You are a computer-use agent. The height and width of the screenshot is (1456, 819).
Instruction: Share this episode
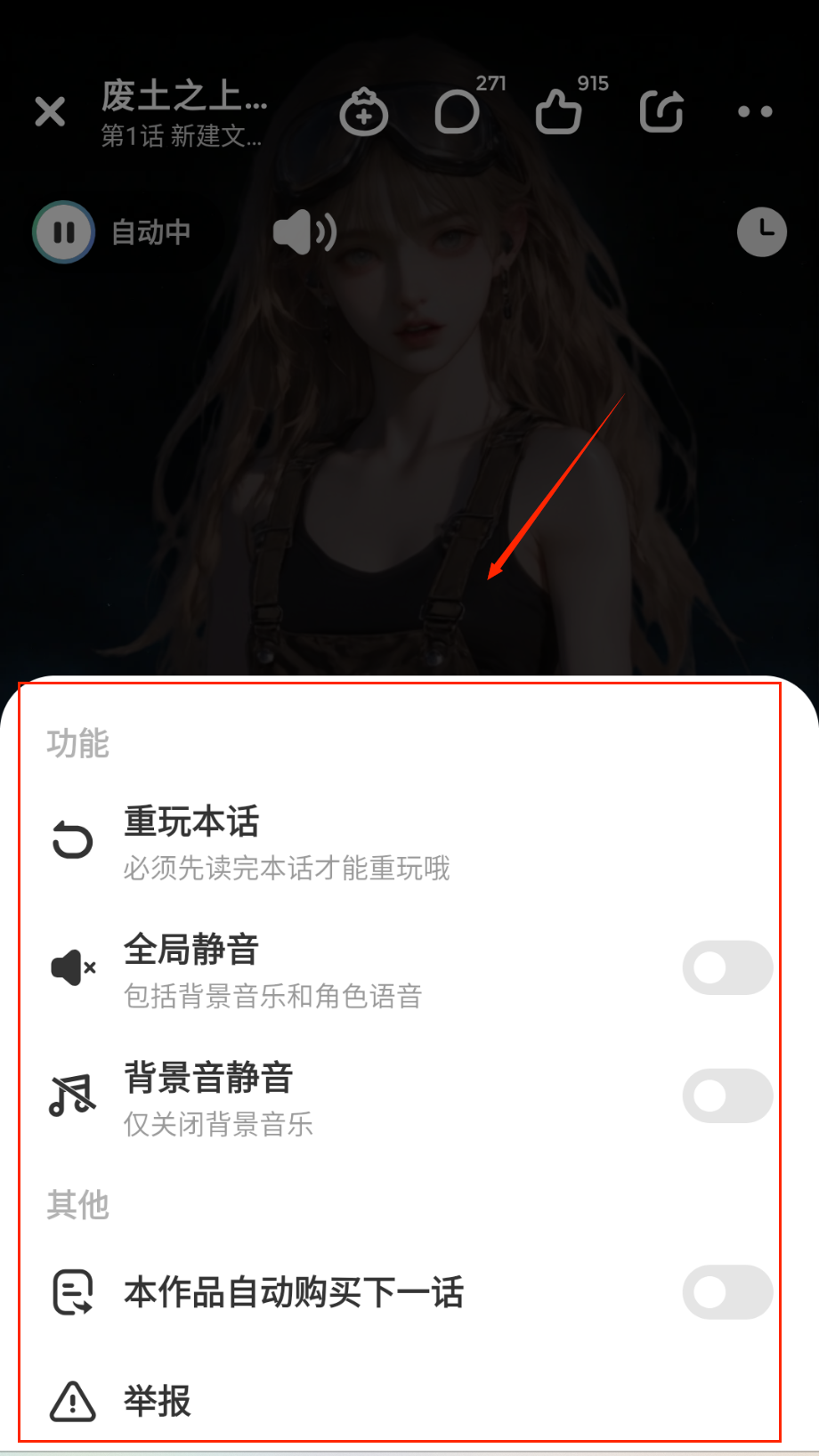[x=661, y=112]
